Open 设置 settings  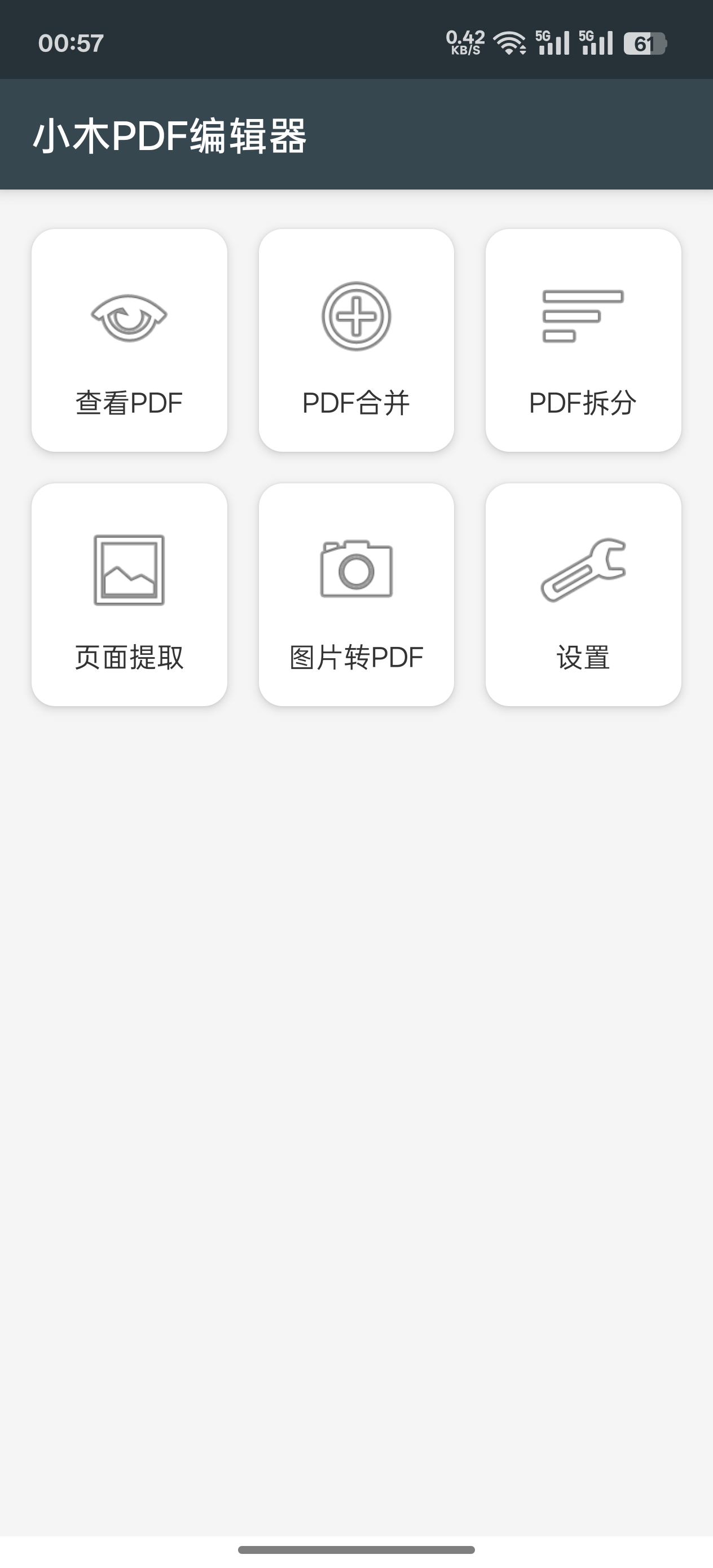click(x=583, y=594)
